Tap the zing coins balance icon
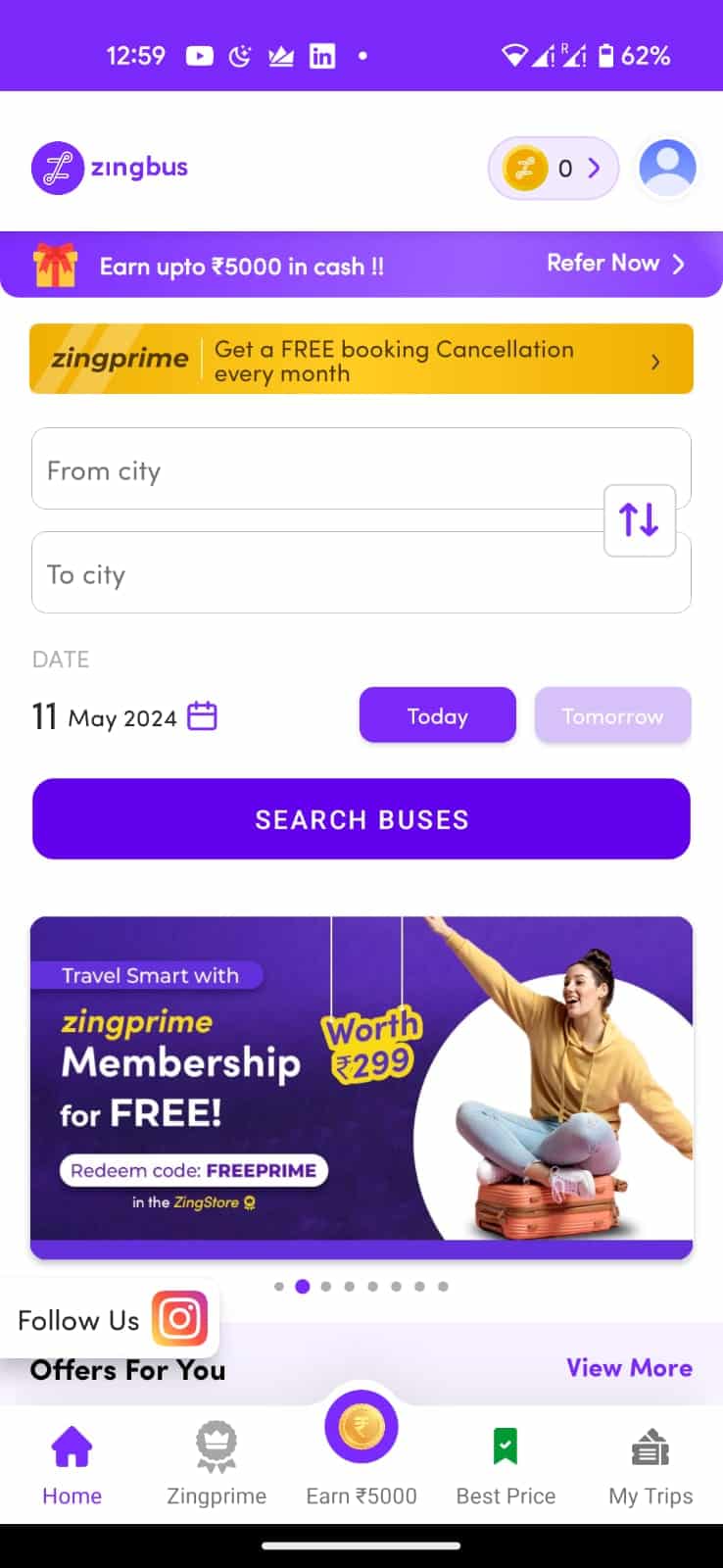 coord(526,168)
